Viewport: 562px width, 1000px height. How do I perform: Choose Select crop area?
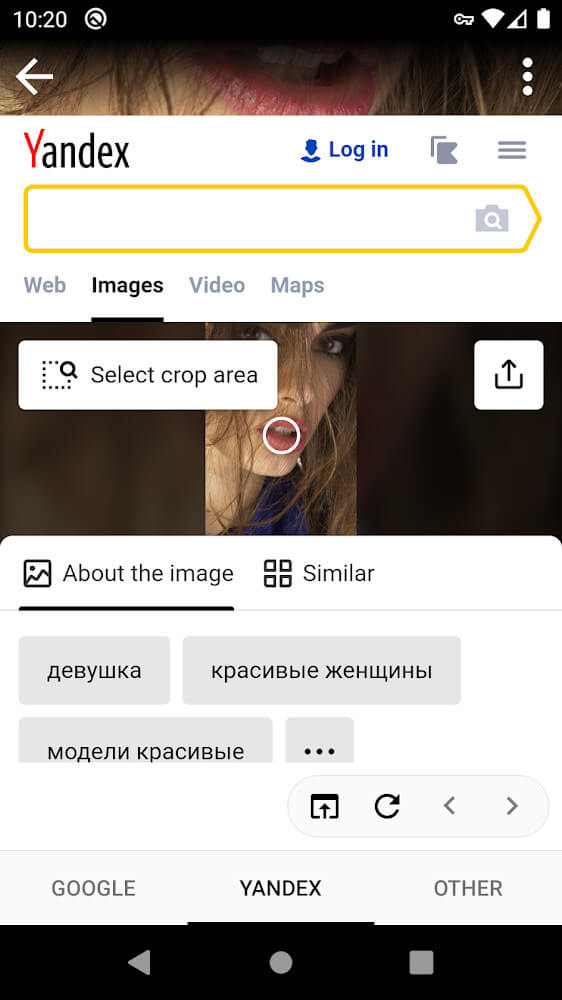pyautogui.click(x=148, y=375)
